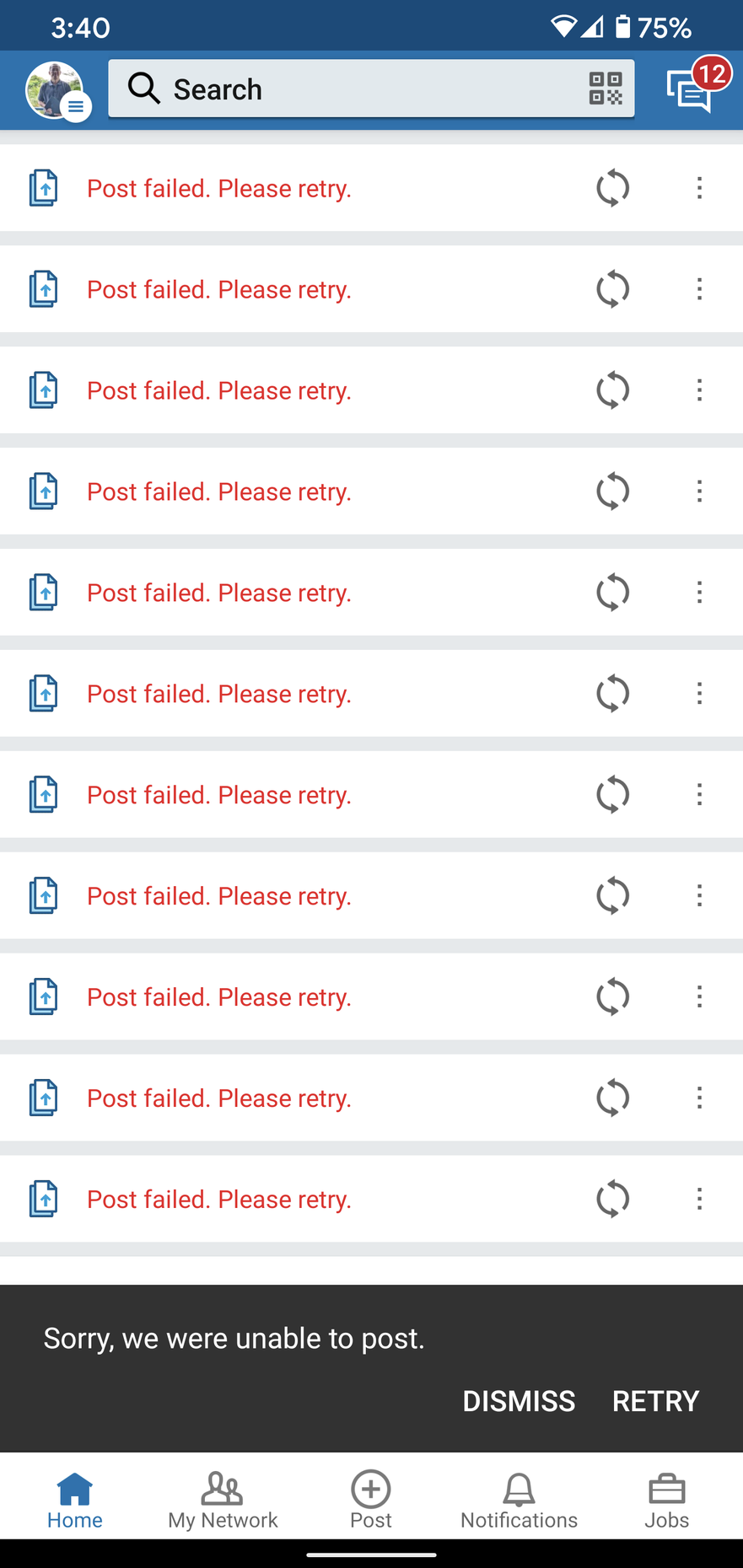Open the profile avatar menu
The image size is (743, 1568).
coord(56,90)
